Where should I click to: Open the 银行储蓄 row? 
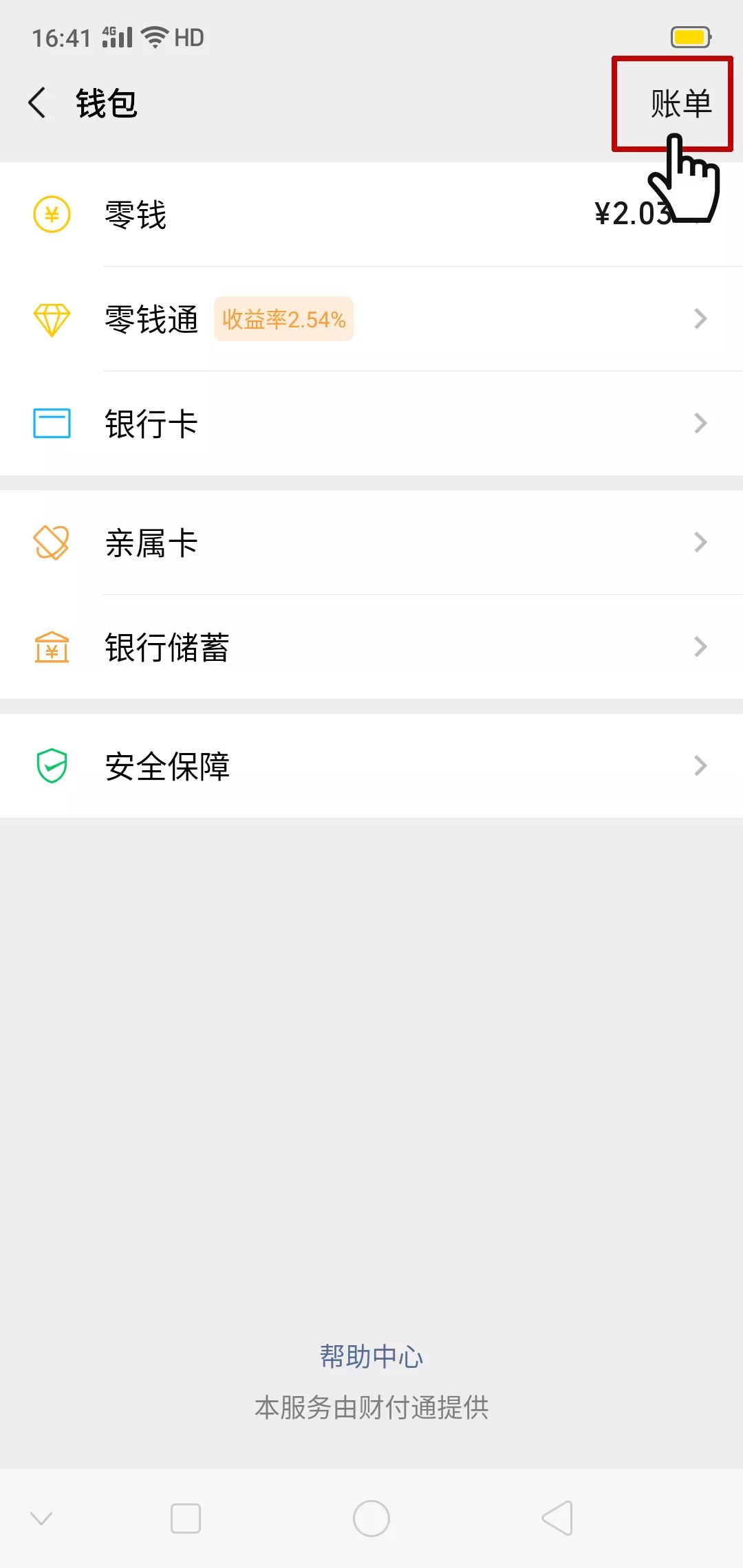coord(371,647)
